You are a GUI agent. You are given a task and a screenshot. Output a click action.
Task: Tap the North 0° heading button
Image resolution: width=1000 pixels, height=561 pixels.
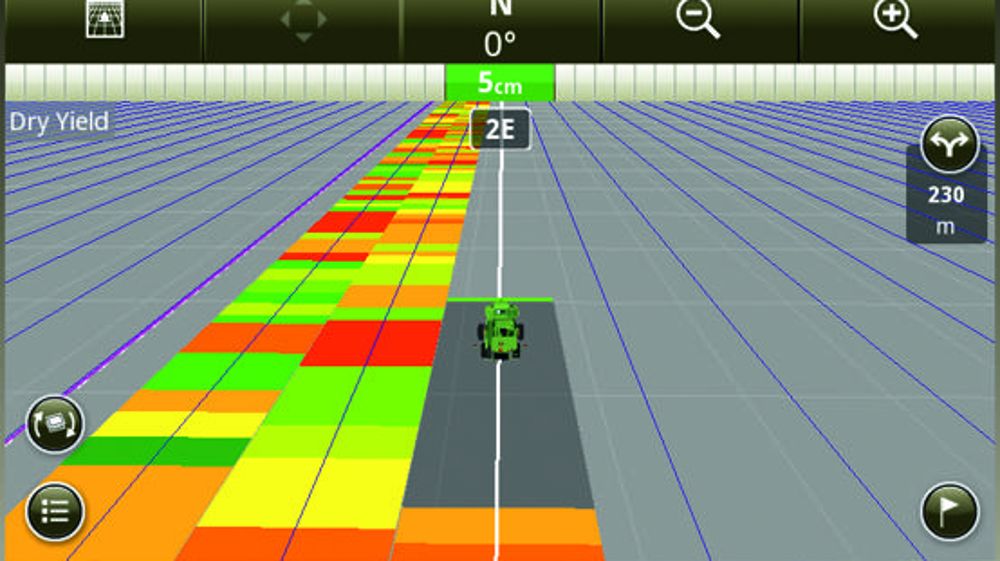500,28
